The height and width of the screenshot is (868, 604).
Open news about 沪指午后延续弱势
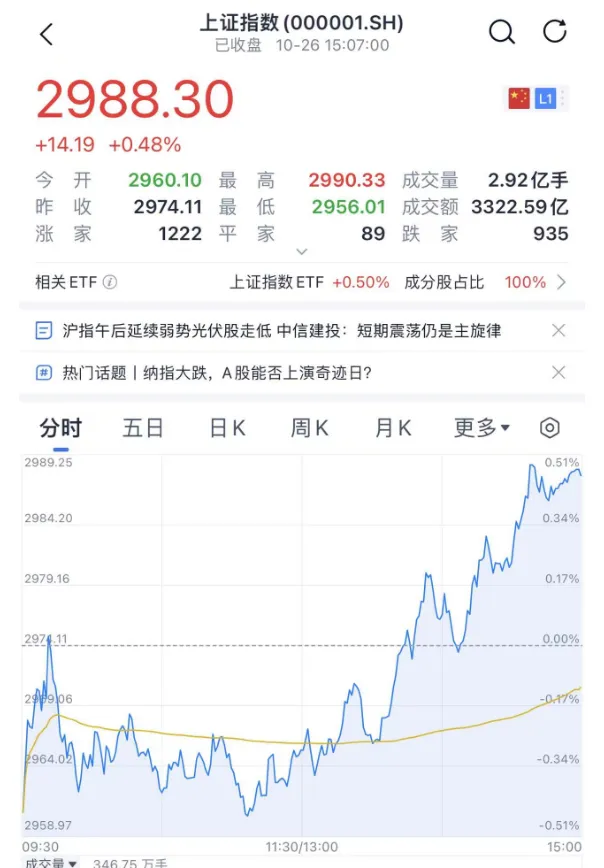pos(281,330)
